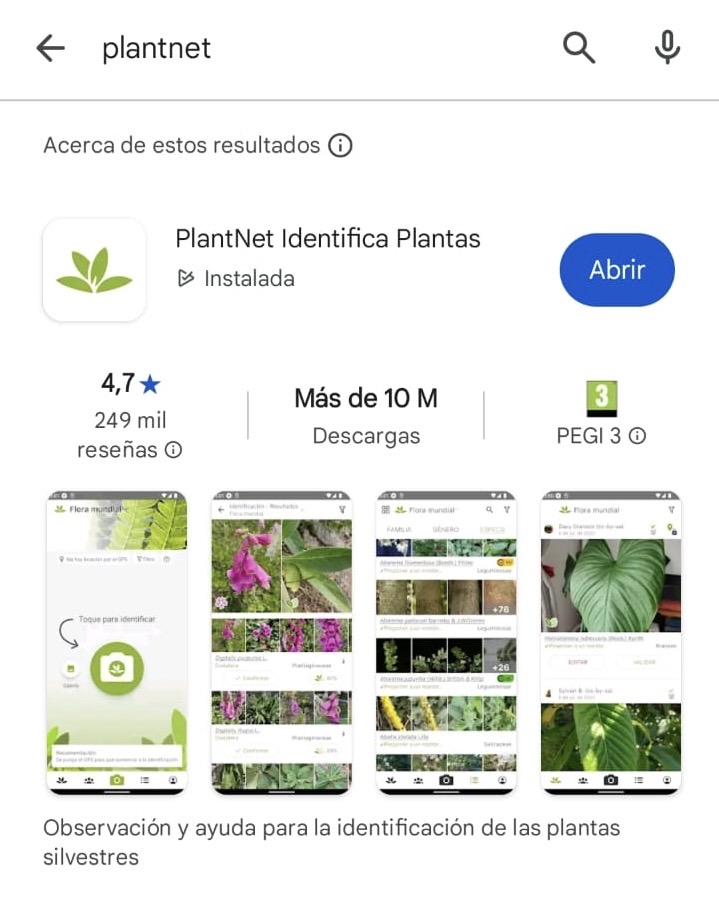Open the PlantNet Identifica Plantas app page
Image resolution: width=719 pixels, height=910 pixels.
327,240
